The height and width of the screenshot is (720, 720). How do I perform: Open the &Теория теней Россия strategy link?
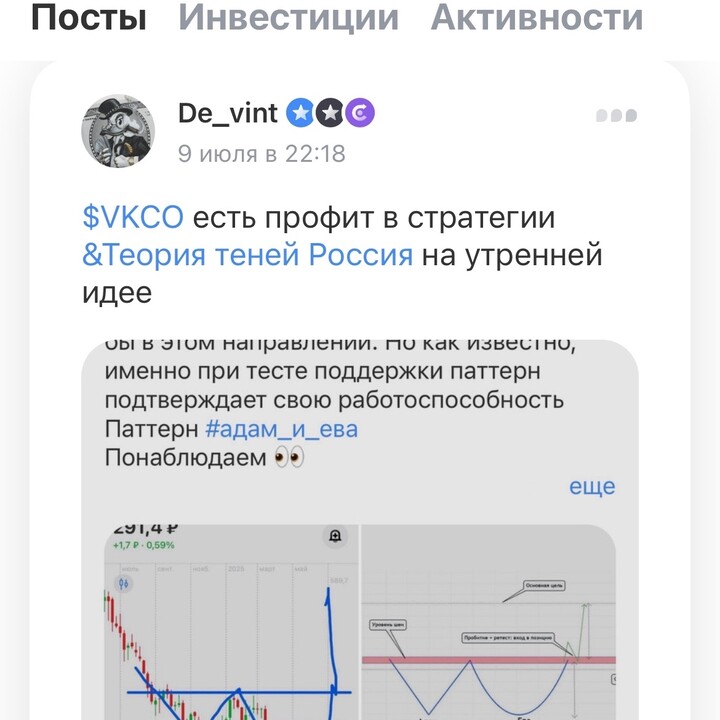click(247, 255)
